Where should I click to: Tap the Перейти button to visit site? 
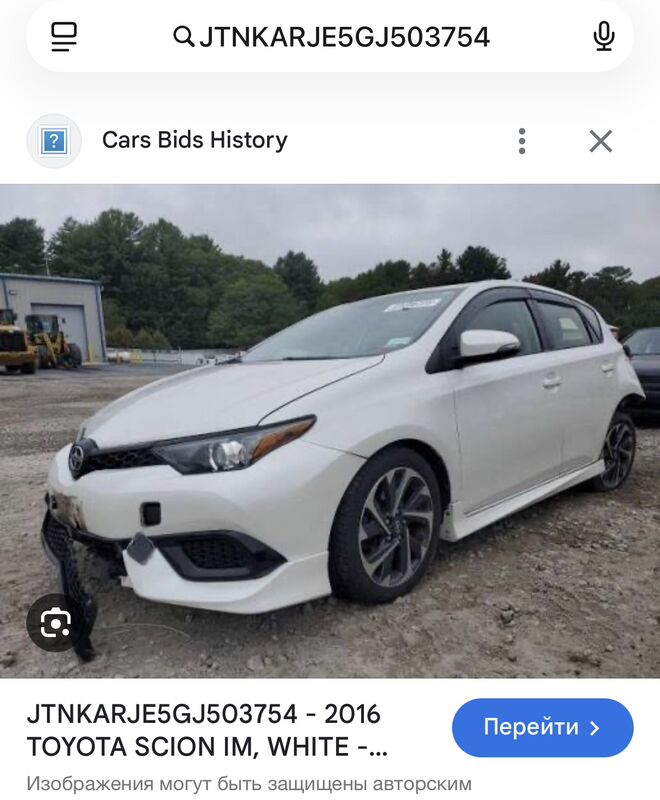tap(542, 728)
